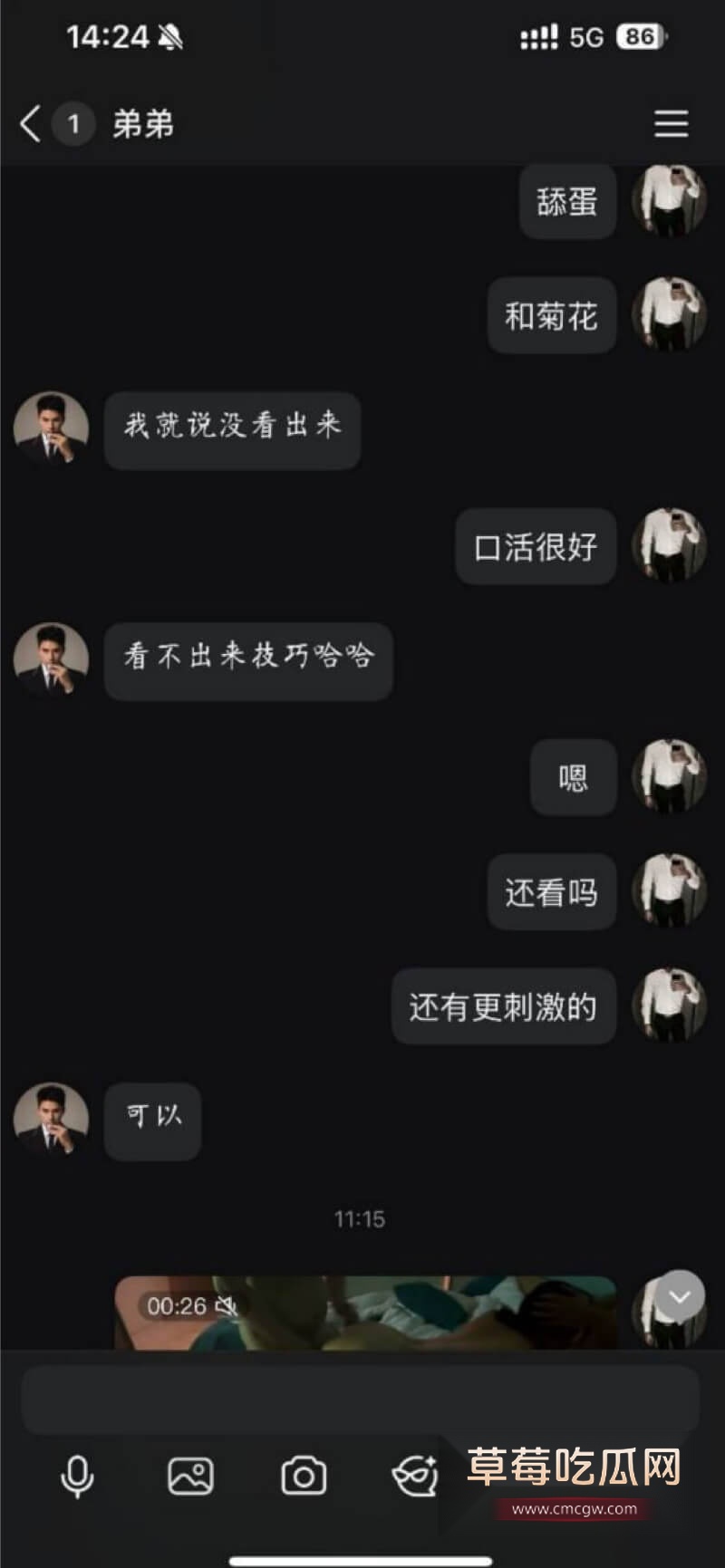The image size is (725, 1568).
Task: Tap the 11:15 timestamp divider
Action: click(361, 1219)
